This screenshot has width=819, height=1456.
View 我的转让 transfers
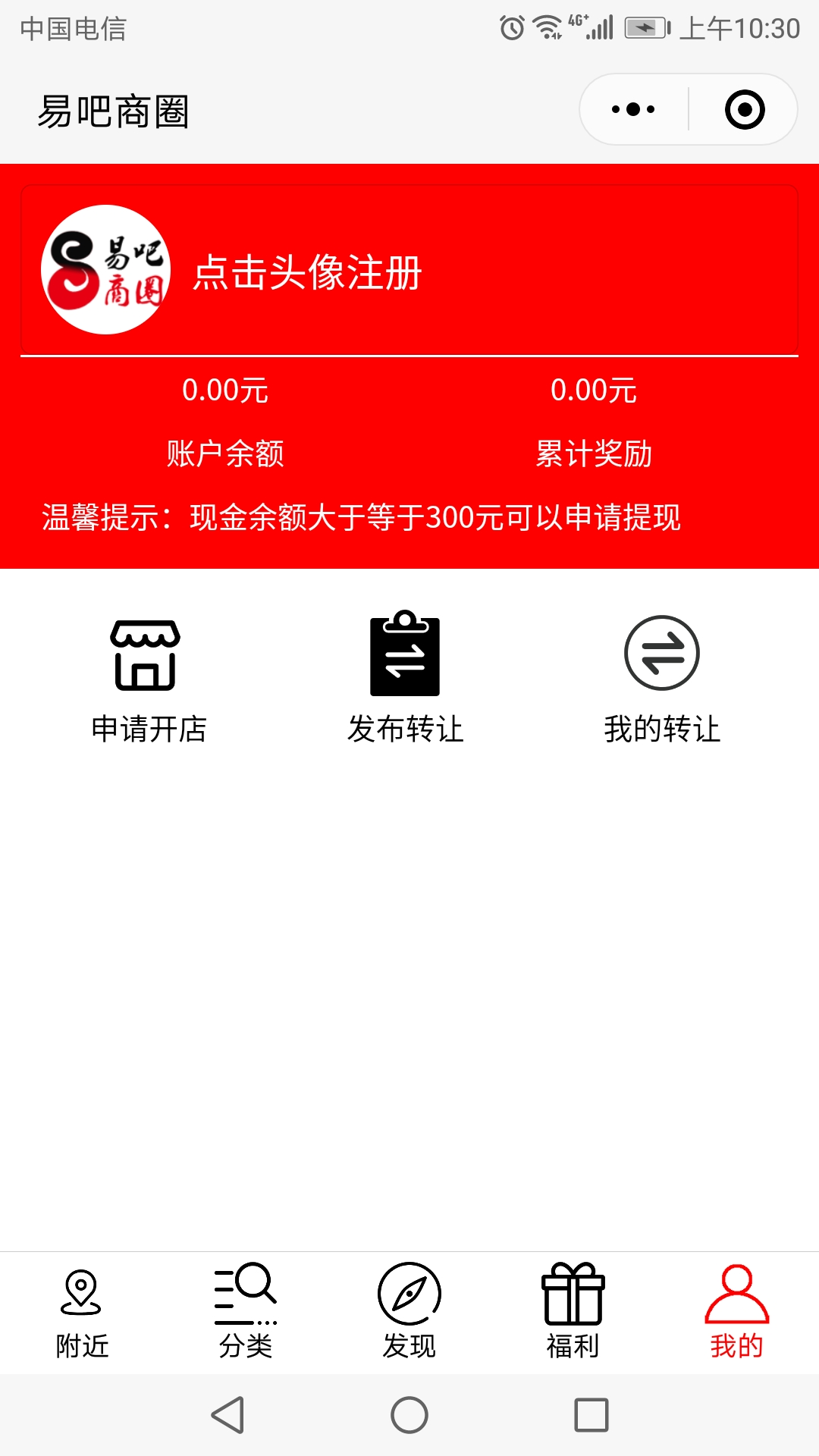[661, 679]
